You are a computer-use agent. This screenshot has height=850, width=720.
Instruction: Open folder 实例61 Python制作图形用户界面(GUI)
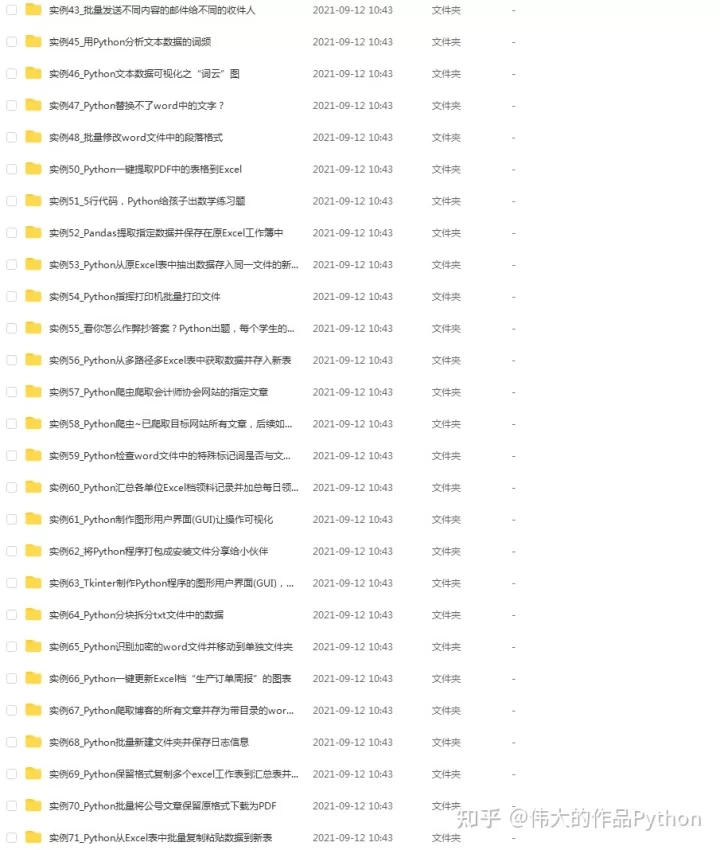pos(160,520)
